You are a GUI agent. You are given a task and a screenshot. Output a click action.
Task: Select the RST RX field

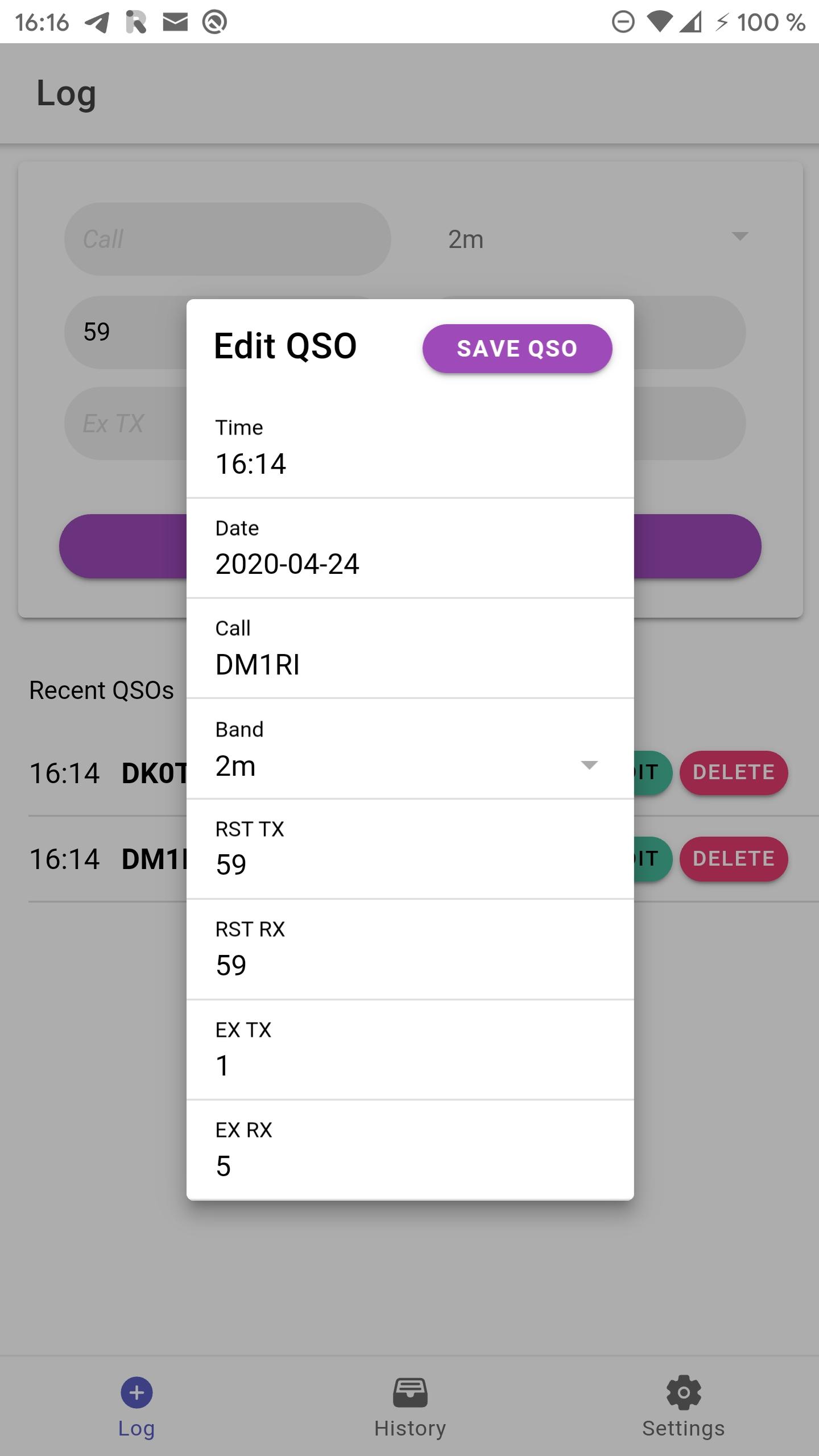coord(409,965)
